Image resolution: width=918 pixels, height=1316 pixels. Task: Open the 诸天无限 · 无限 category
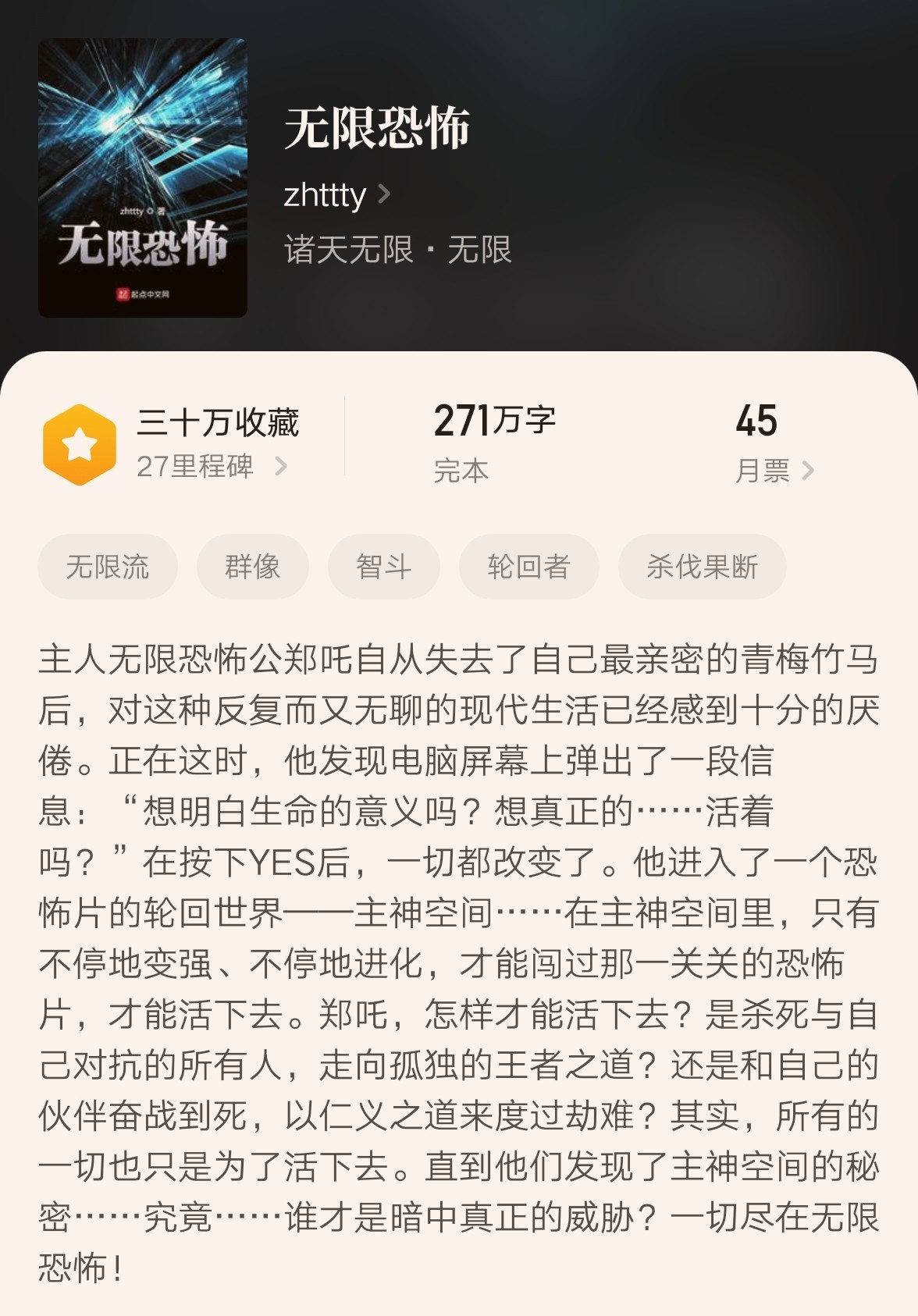tap(397, 251)
